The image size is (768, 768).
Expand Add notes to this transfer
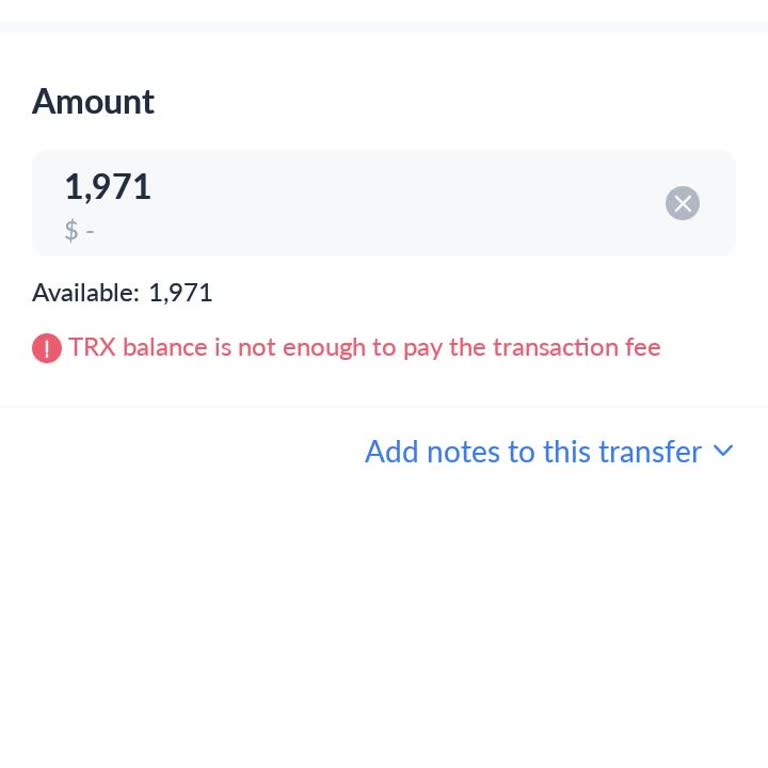(x=549, y=452)
